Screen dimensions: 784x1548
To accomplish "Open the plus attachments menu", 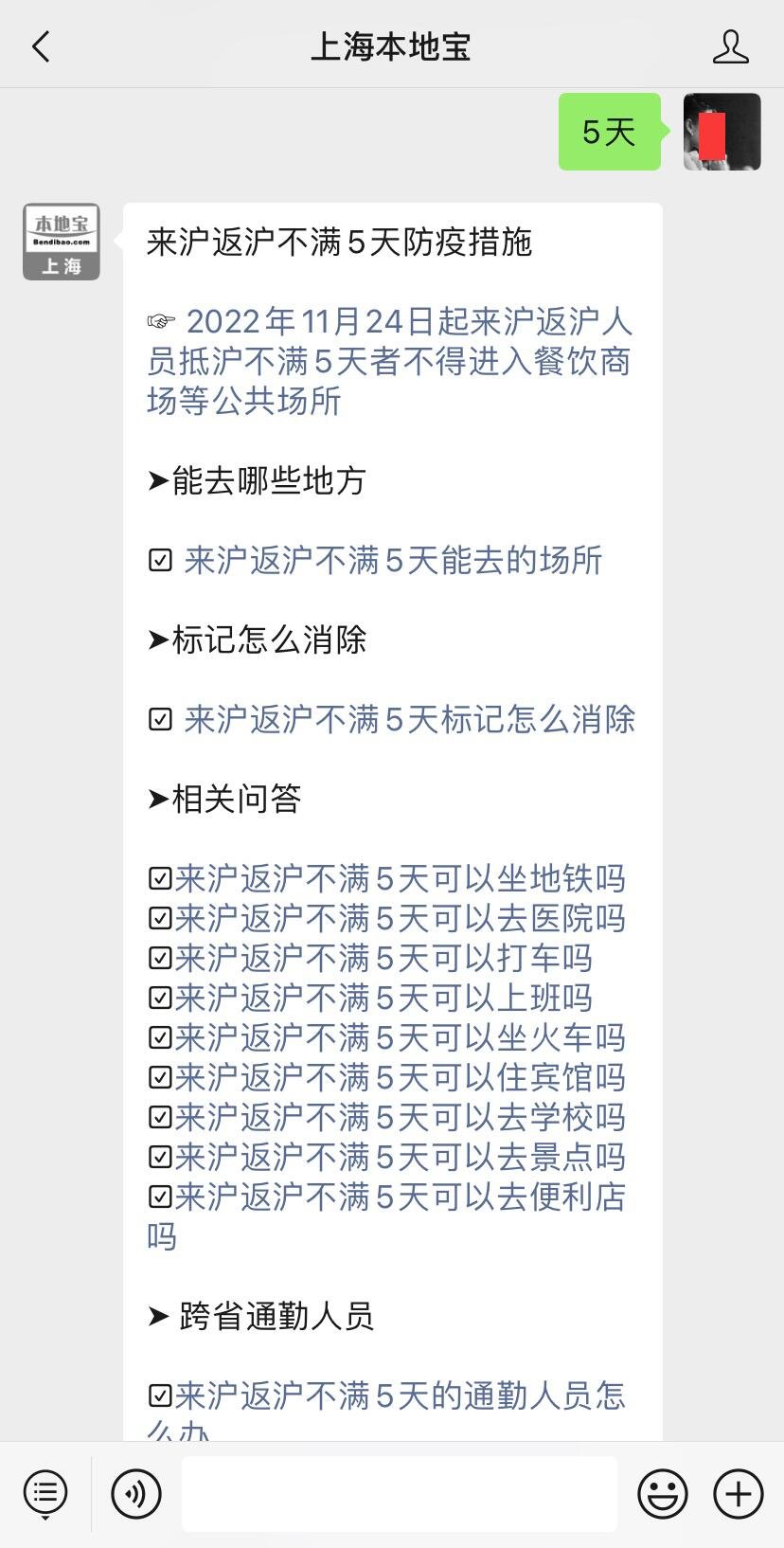I will 739,1494.
